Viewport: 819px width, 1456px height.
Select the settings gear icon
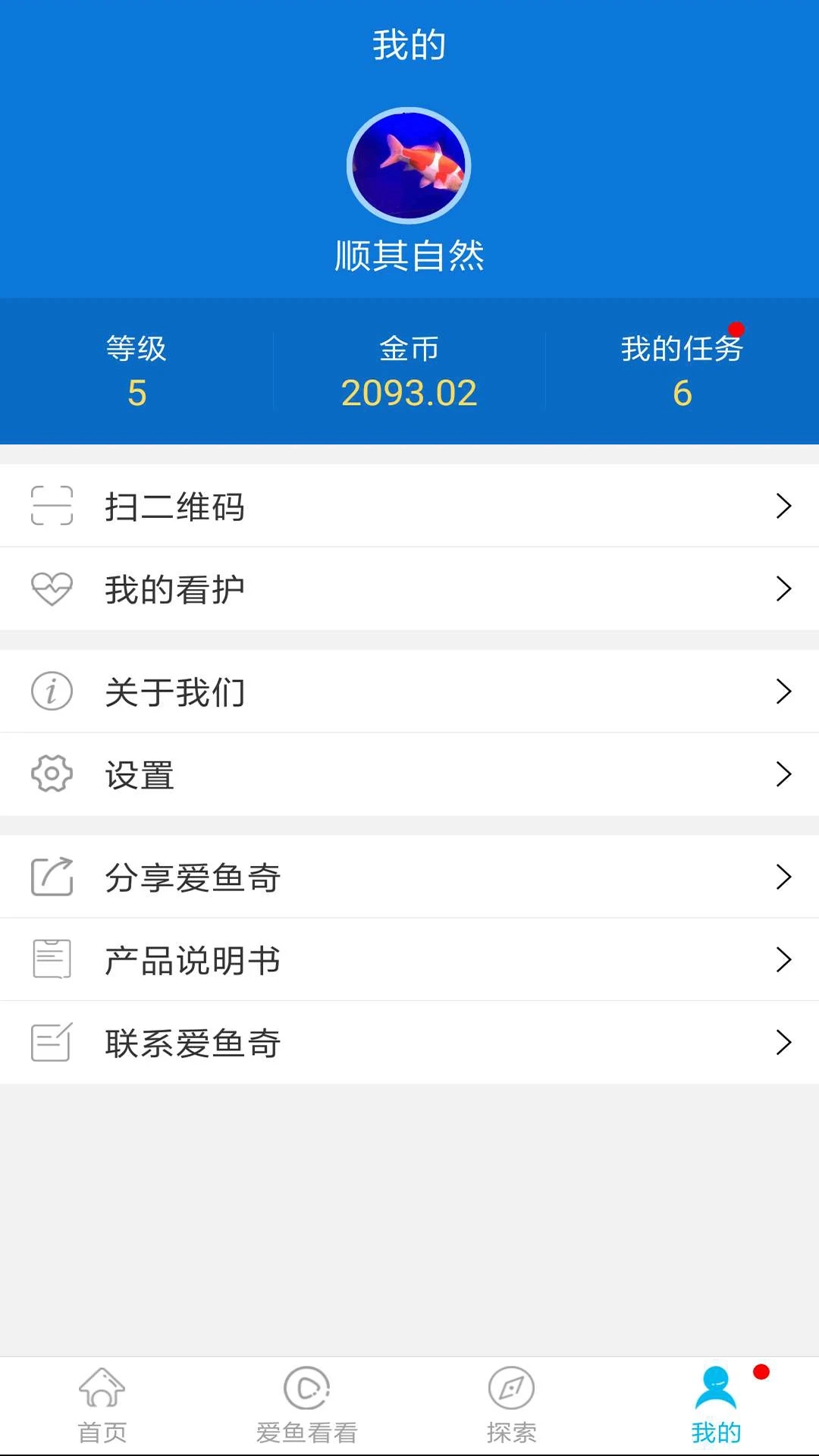pos(50,774)
